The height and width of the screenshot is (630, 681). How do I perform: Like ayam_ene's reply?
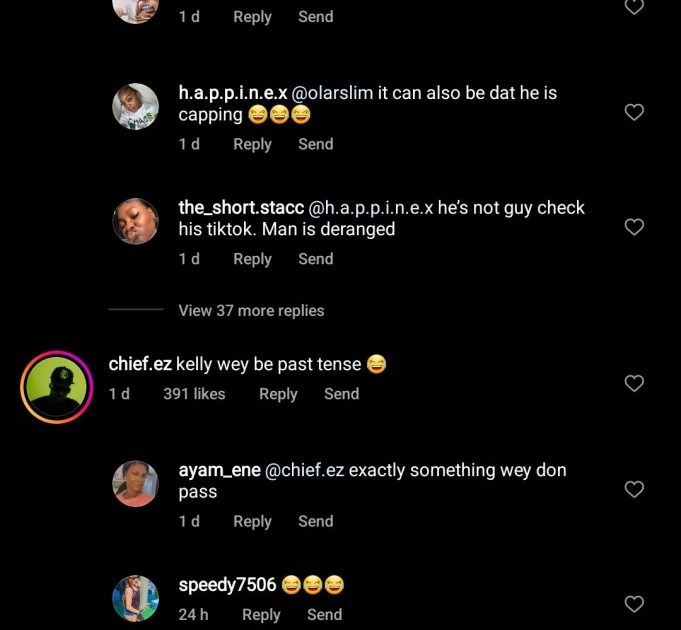point(634,489)
